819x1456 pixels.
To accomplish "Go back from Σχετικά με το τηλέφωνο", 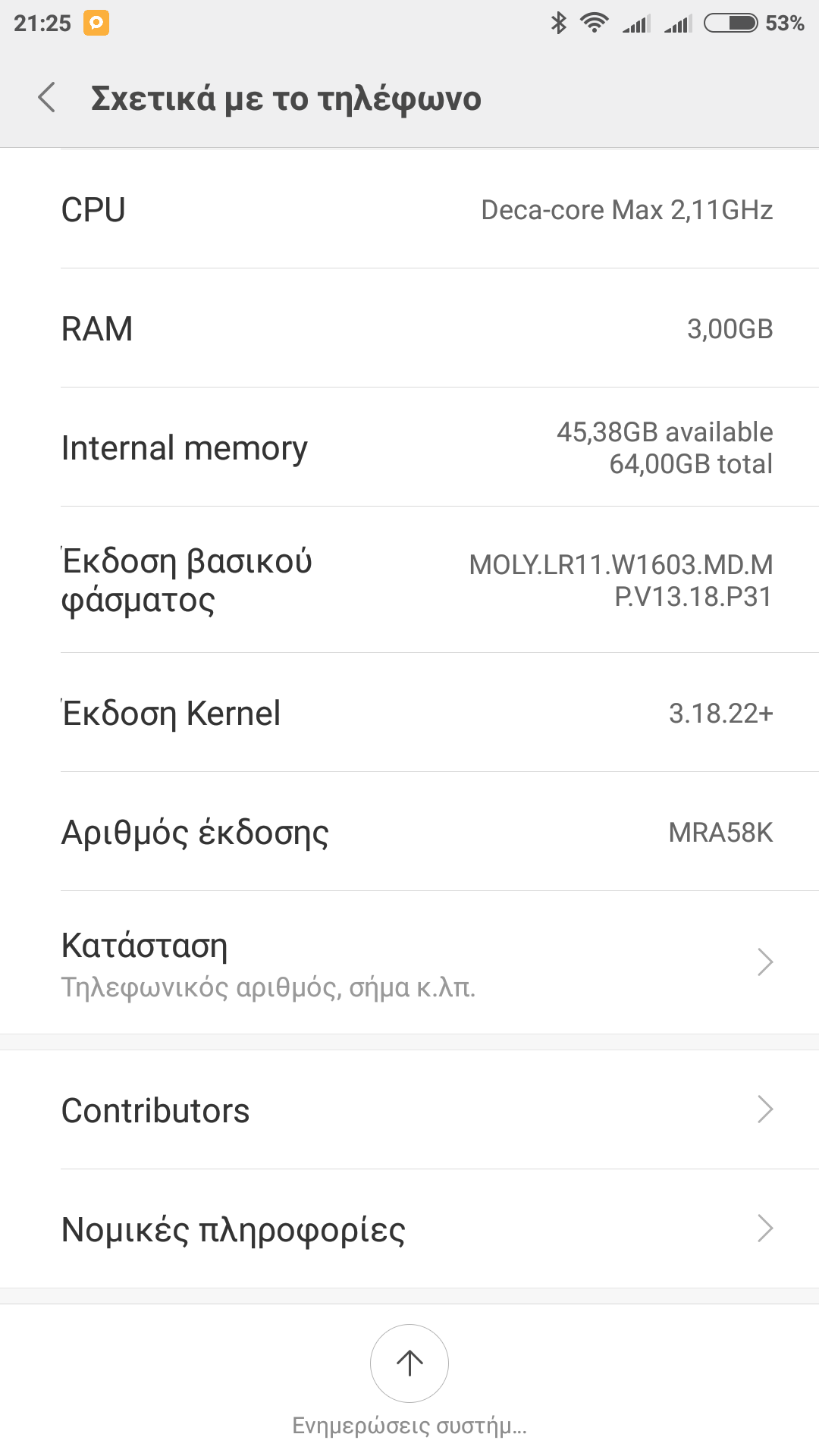I will (47, 98).
